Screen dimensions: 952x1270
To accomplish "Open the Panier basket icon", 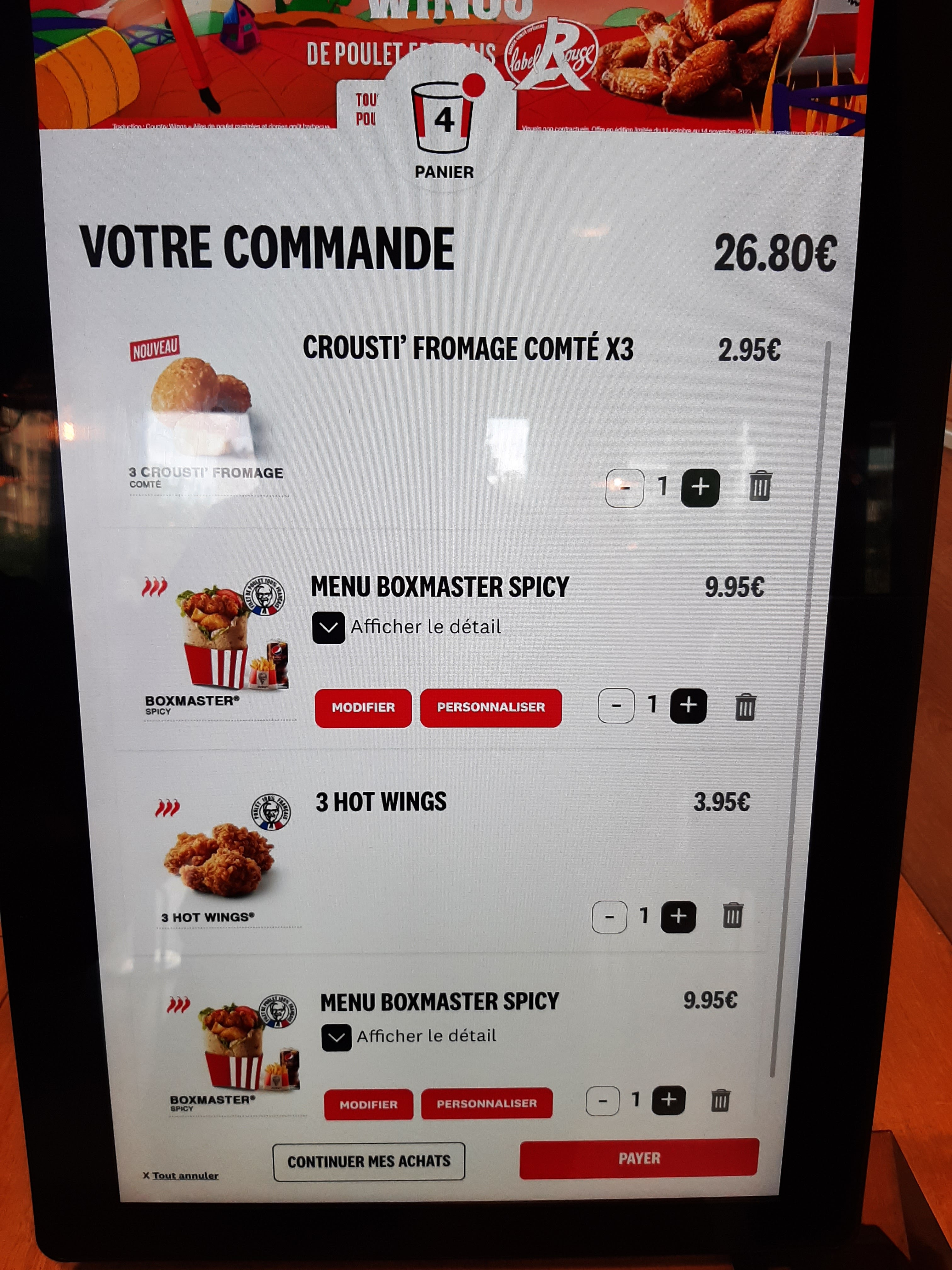I will (442, 119).
